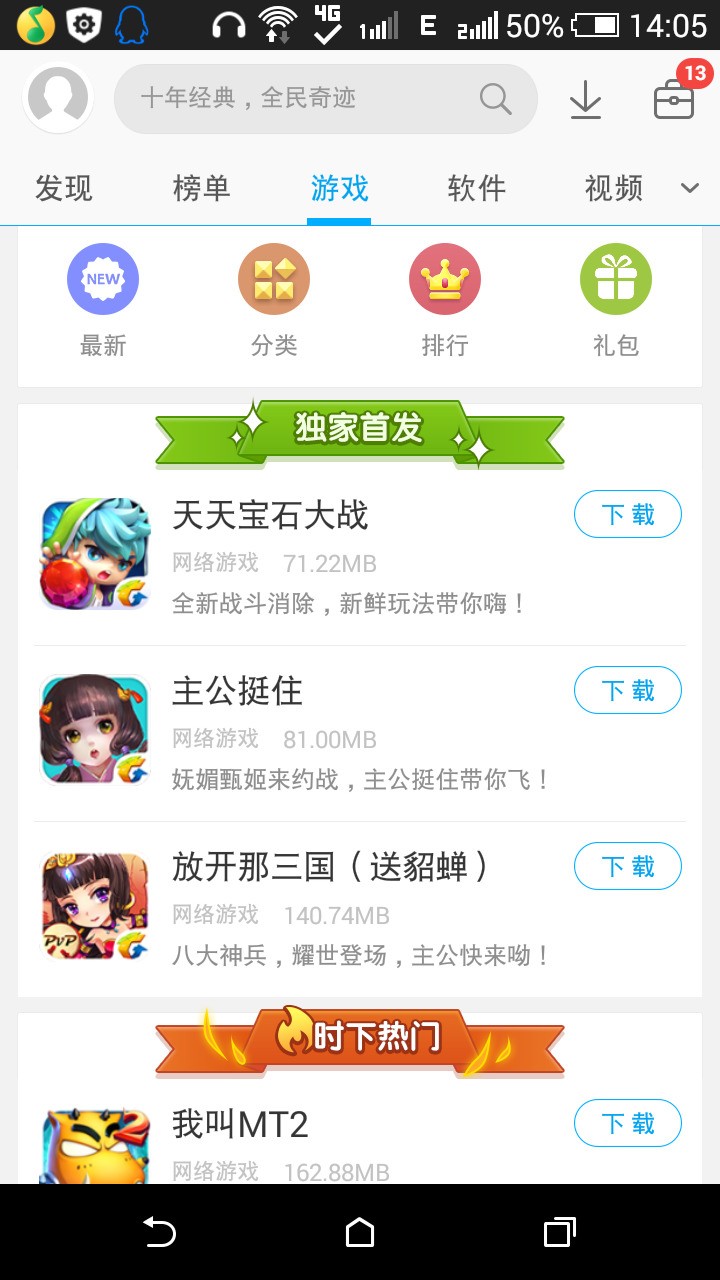Switch to the 视频 tab

pos(613,188)
